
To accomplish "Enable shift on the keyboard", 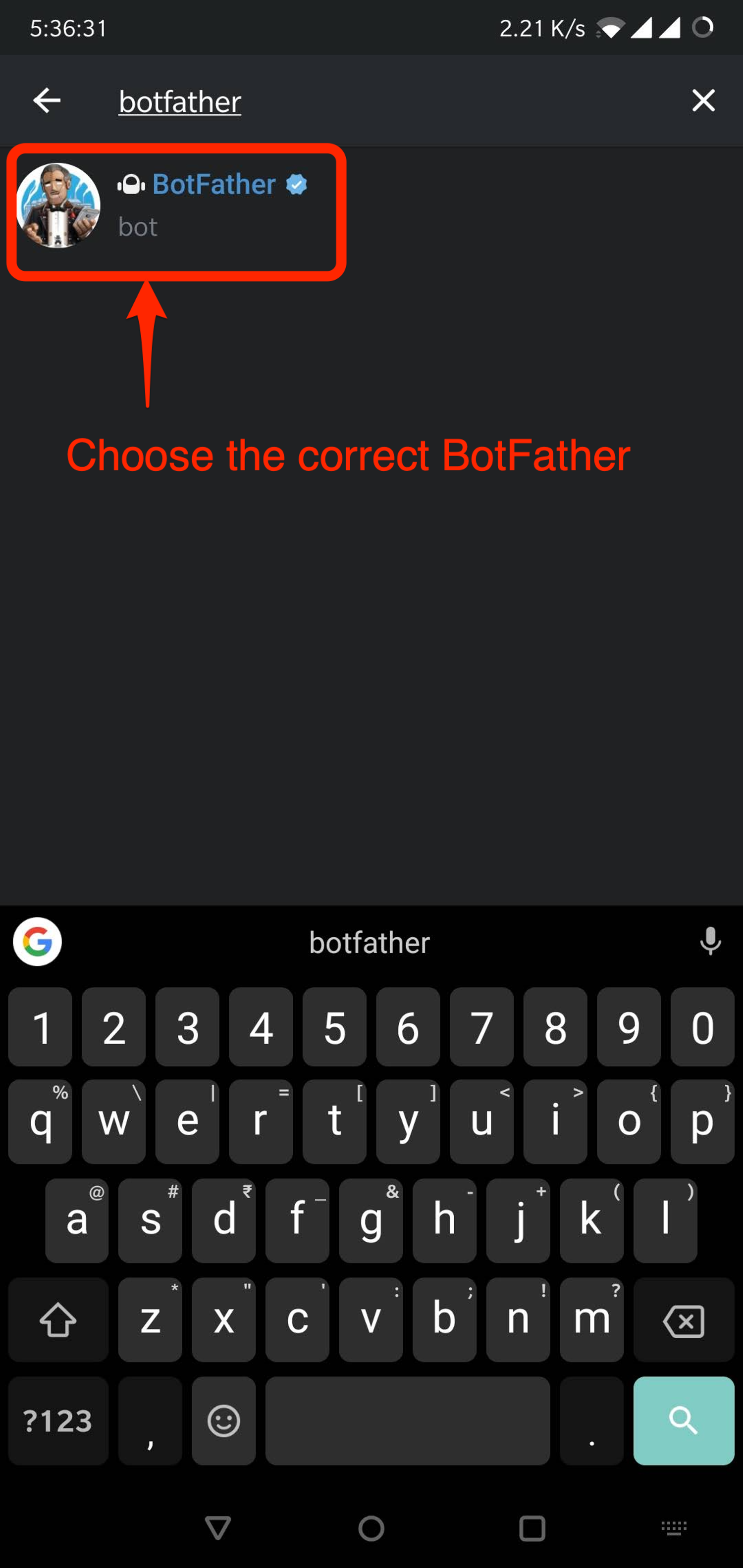I will click(x=58, y=1319).
